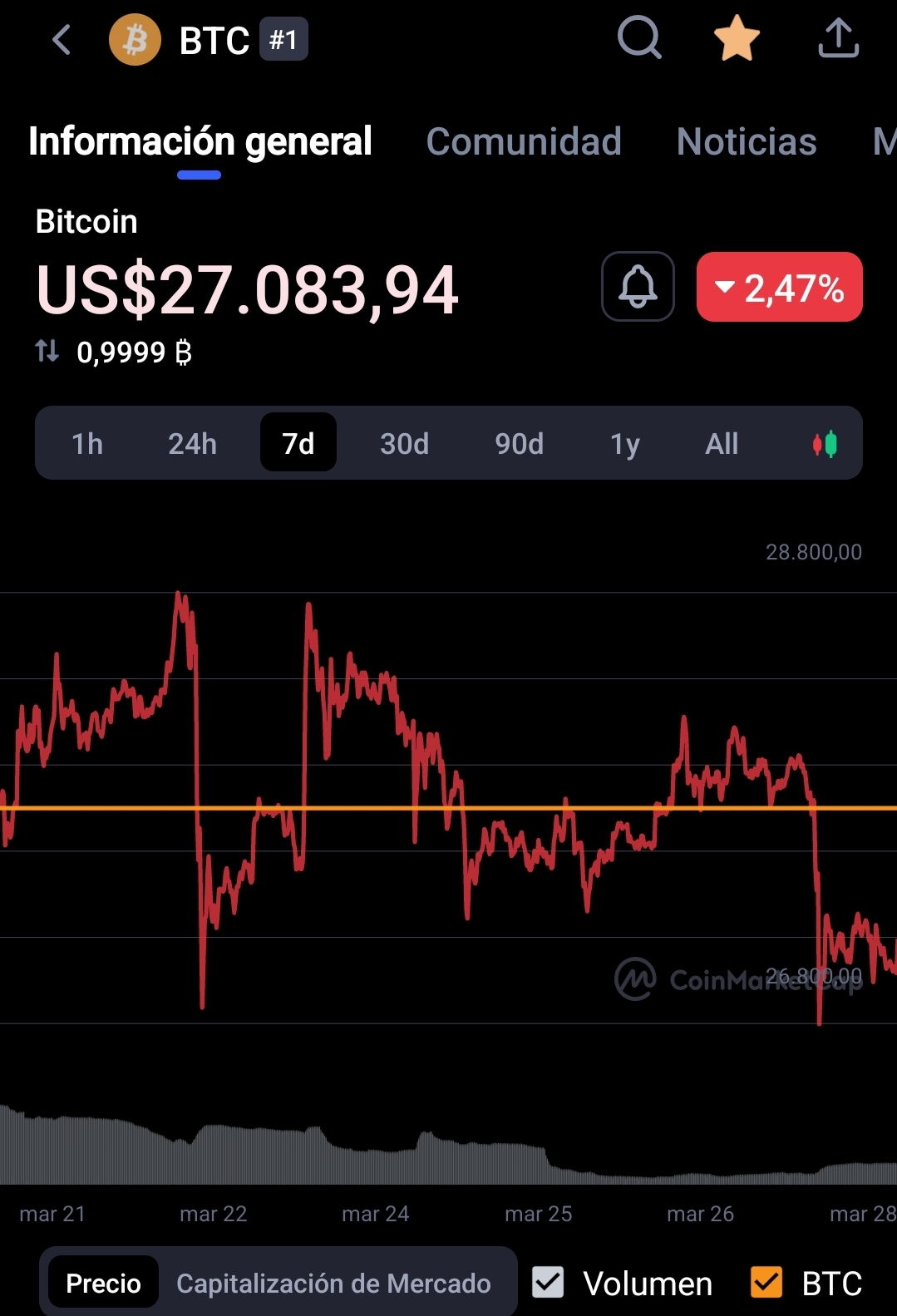Select the 1h chart range
The width and height of the screenshot is (897, 1316).
pos(87,443)
